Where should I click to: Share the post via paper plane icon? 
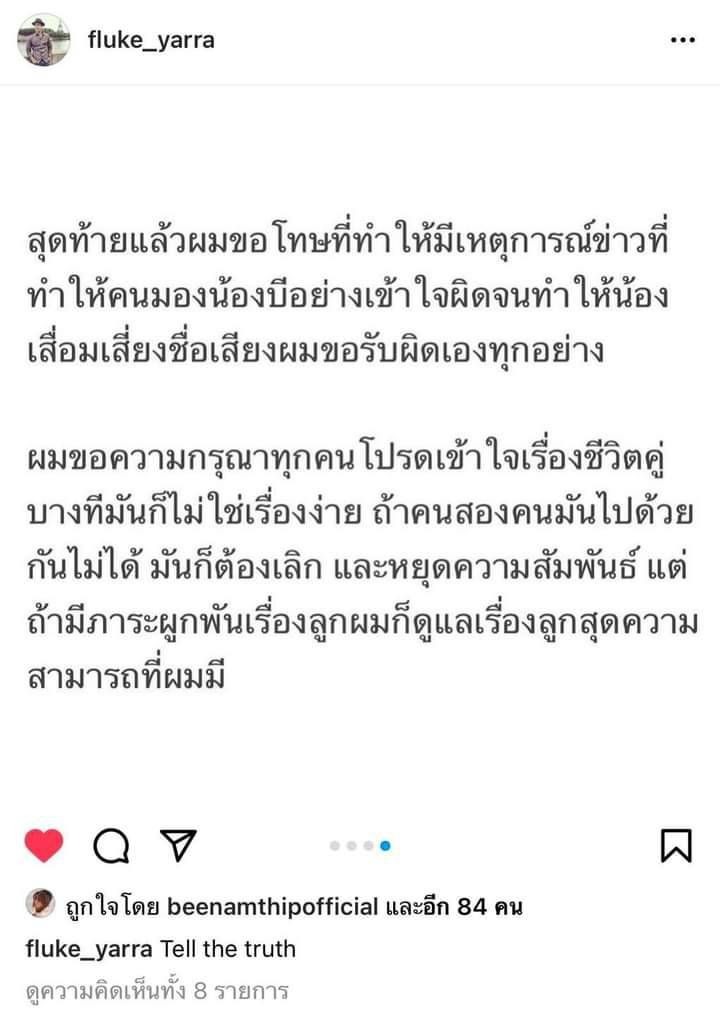pyautogui.click(x=177, y=846)
